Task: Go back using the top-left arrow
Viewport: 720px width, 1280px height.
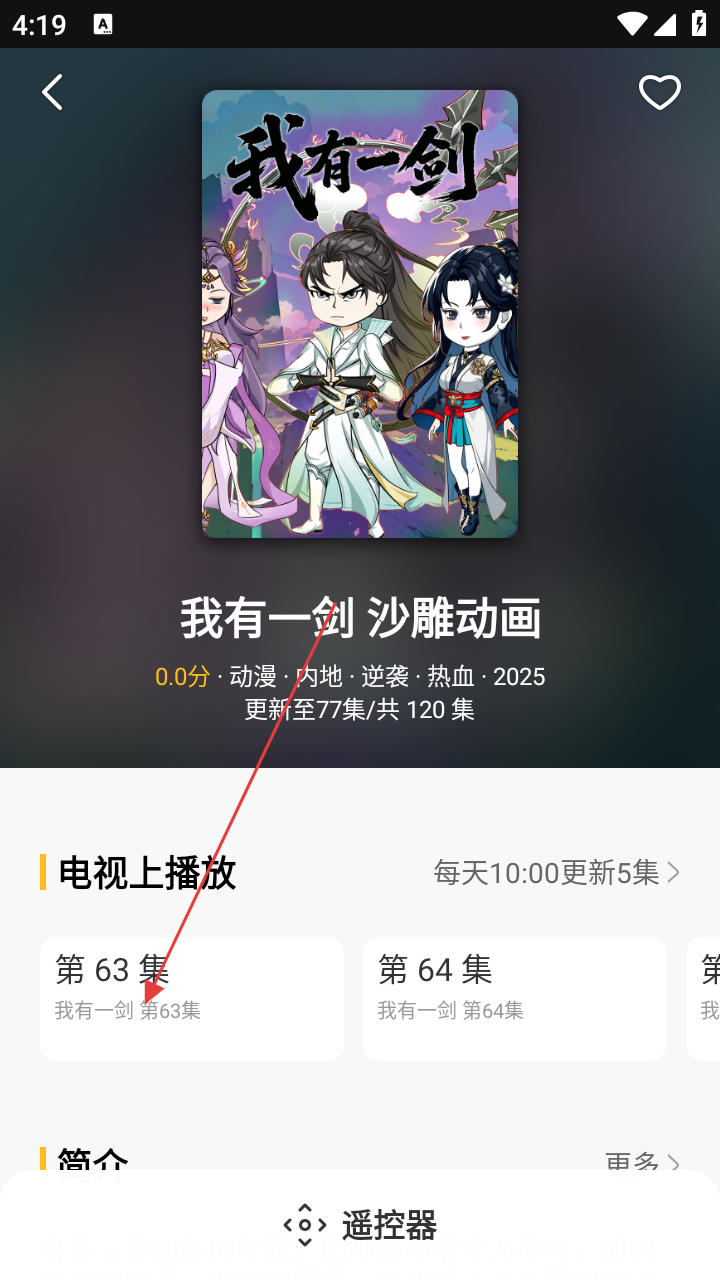Action: (x=52, y=92)
